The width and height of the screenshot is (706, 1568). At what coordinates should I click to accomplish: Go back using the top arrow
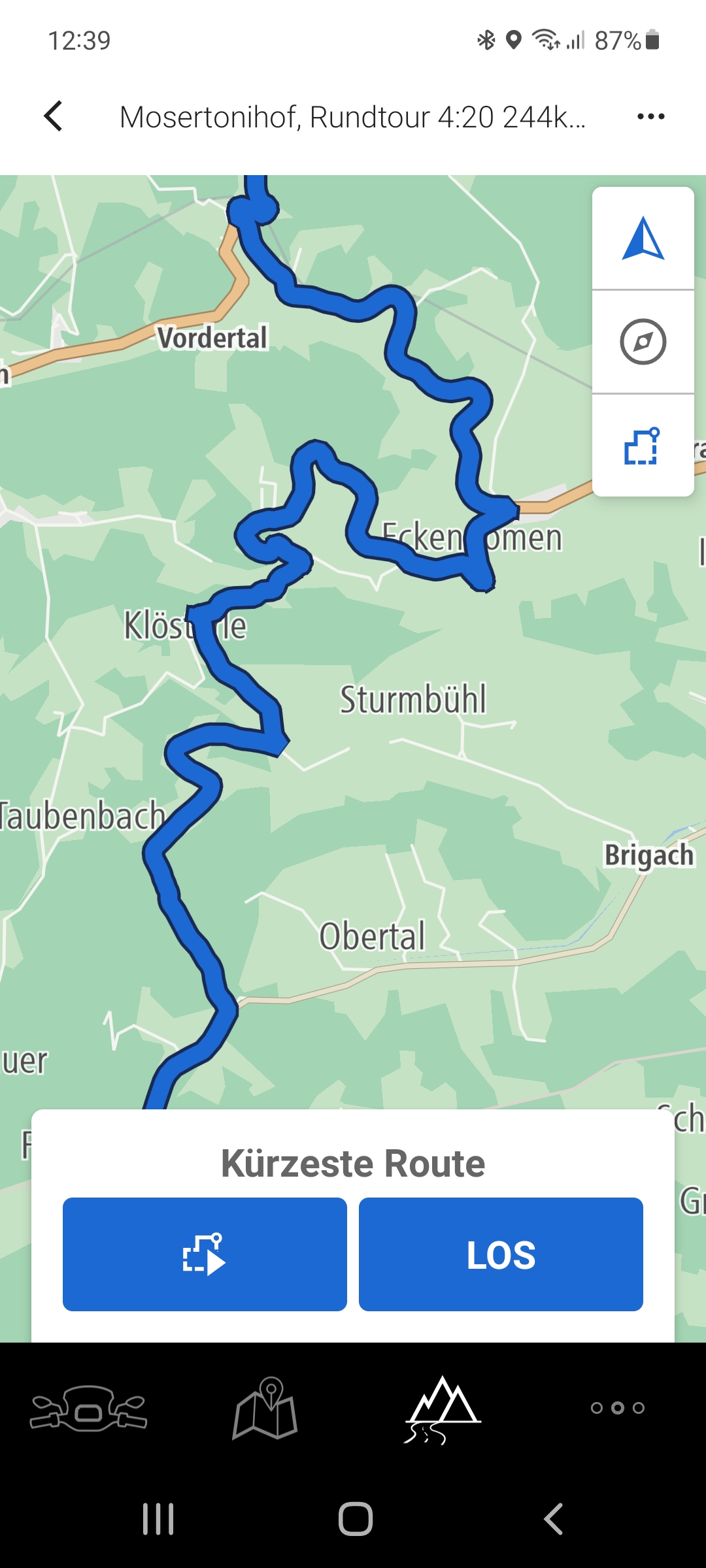54,116
